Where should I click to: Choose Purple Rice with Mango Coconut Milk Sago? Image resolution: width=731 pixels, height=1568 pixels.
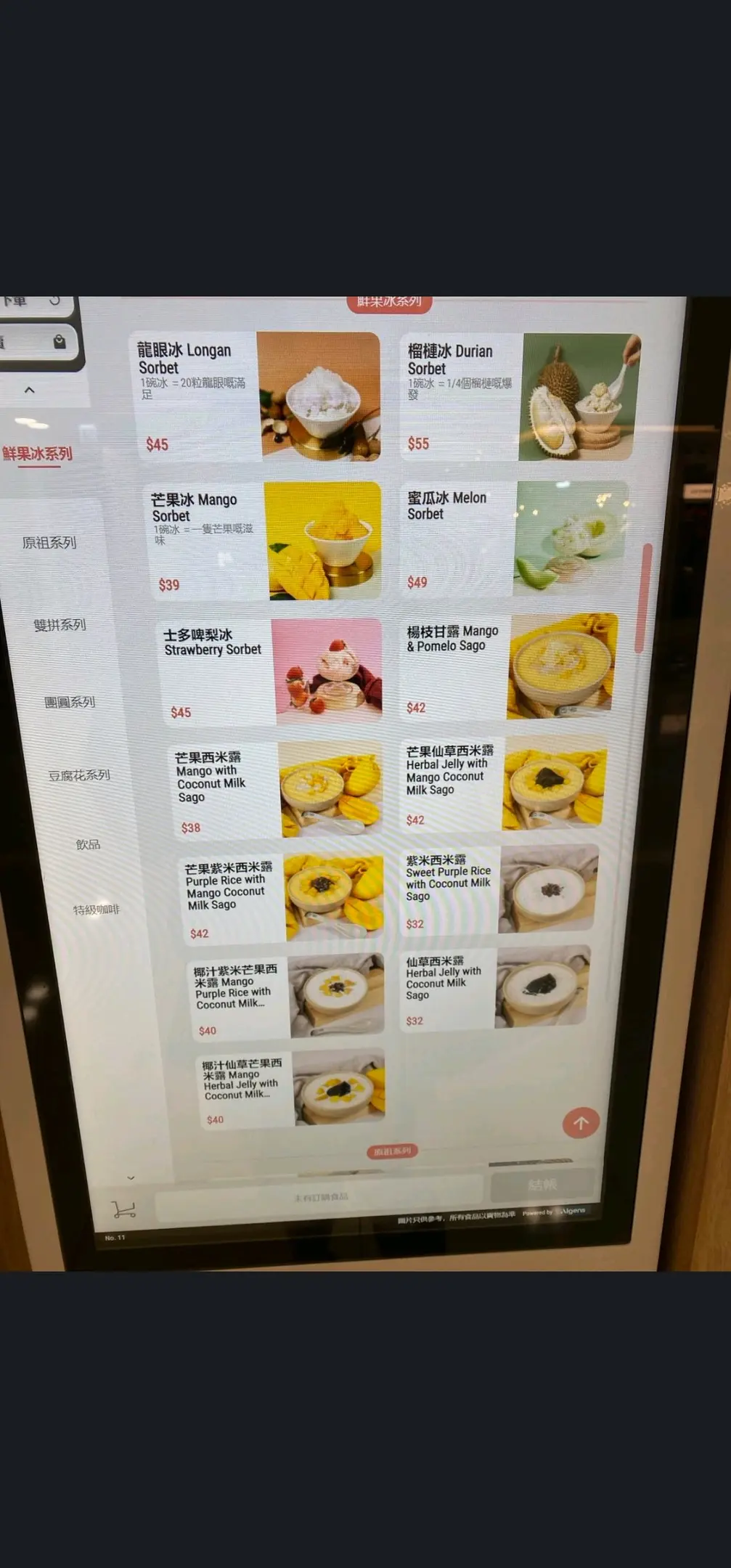click(x=283, y=899)
